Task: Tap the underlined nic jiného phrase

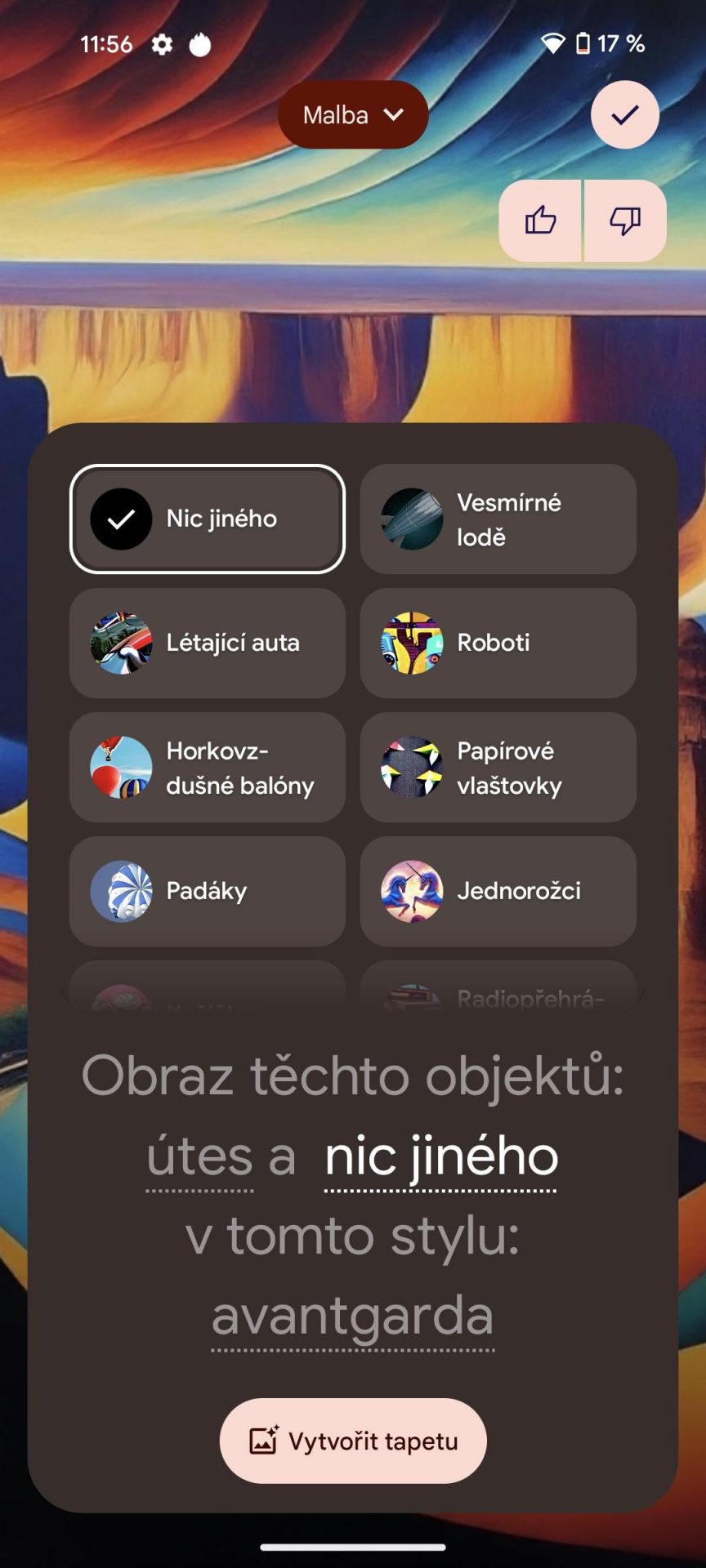Action: click(441, 1157)
